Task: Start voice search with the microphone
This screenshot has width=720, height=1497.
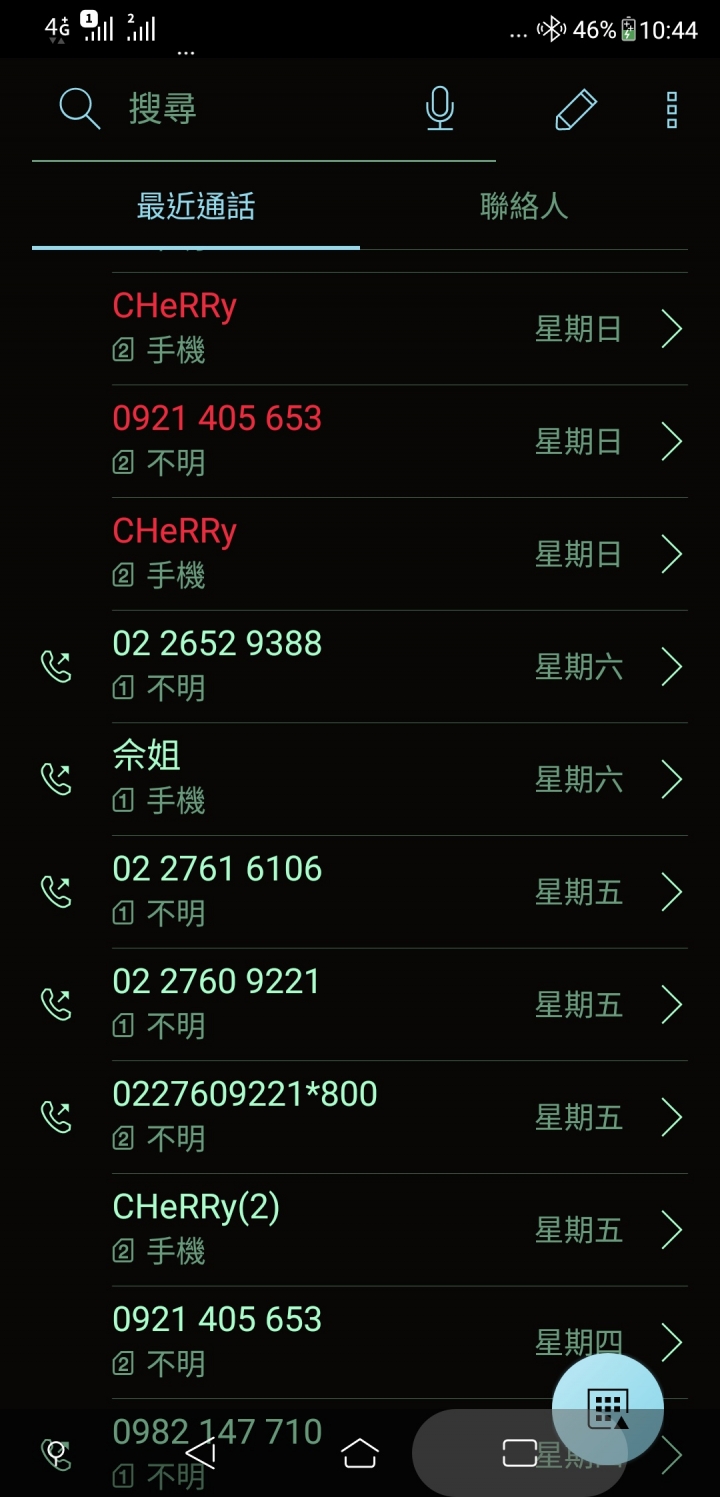Action: pos(440,108)
